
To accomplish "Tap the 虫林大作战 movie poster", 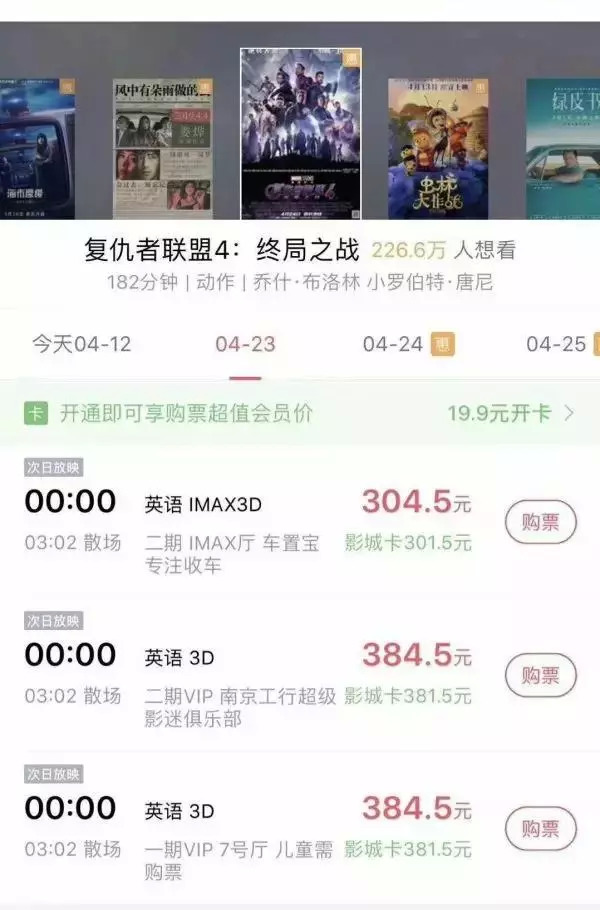I will click(438, 148).
